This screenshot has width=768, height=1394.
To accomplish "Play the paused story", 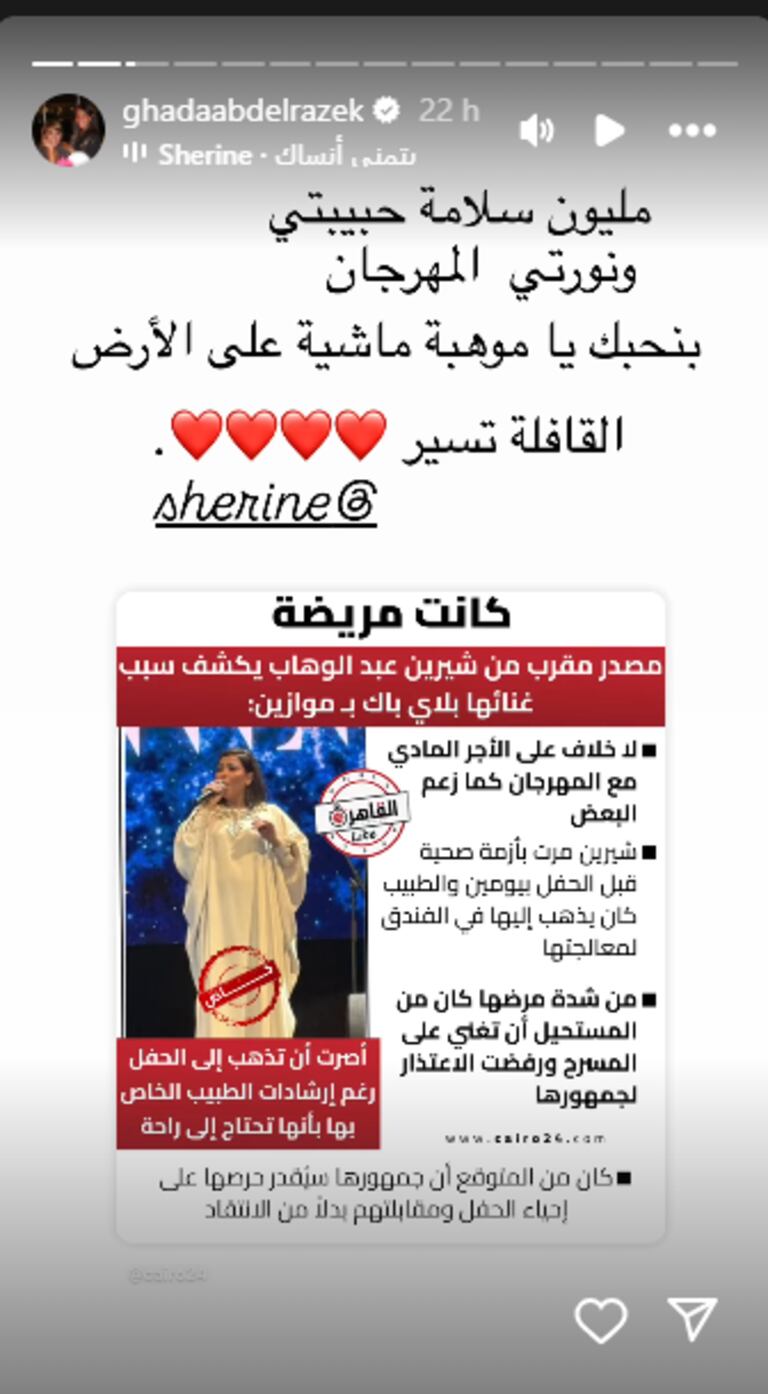I will click(x=608, y=130).
